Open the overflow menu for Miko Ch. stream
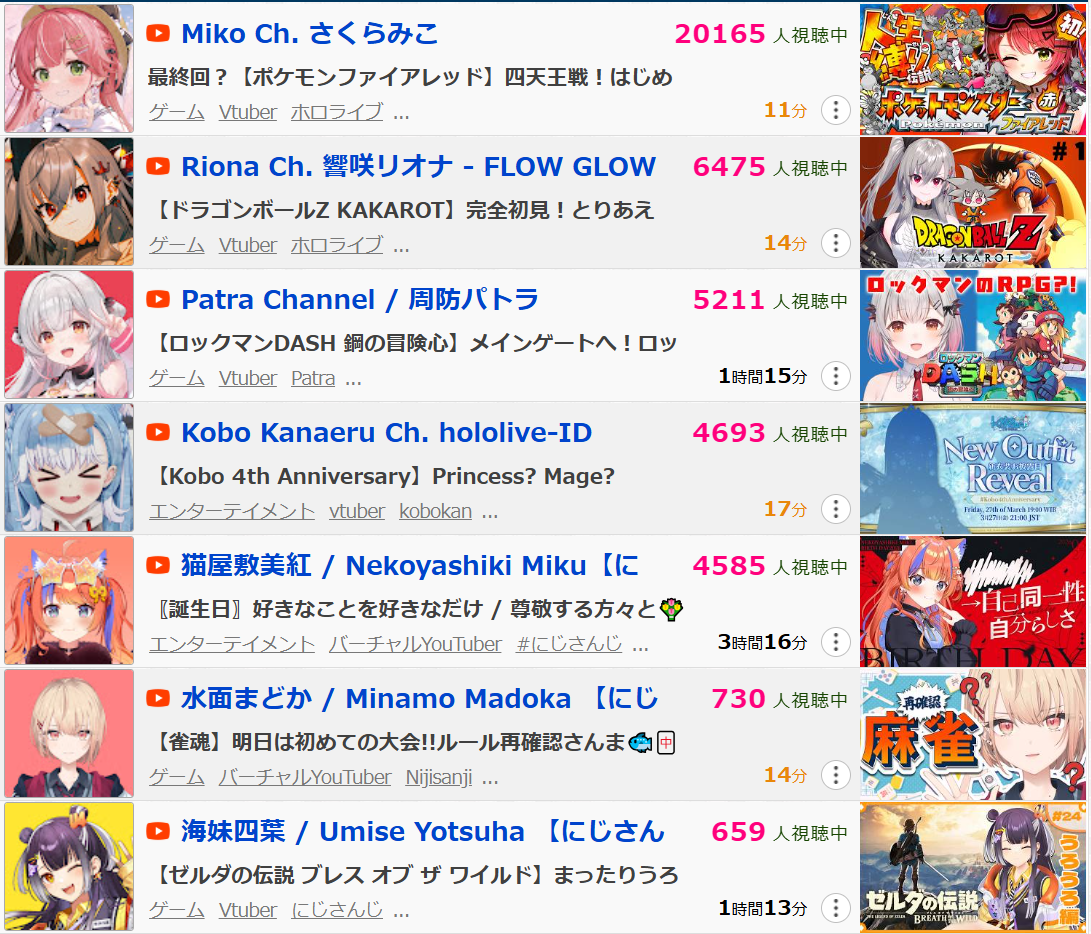Viewport: 1091px width, 934px height. point(835,110)
